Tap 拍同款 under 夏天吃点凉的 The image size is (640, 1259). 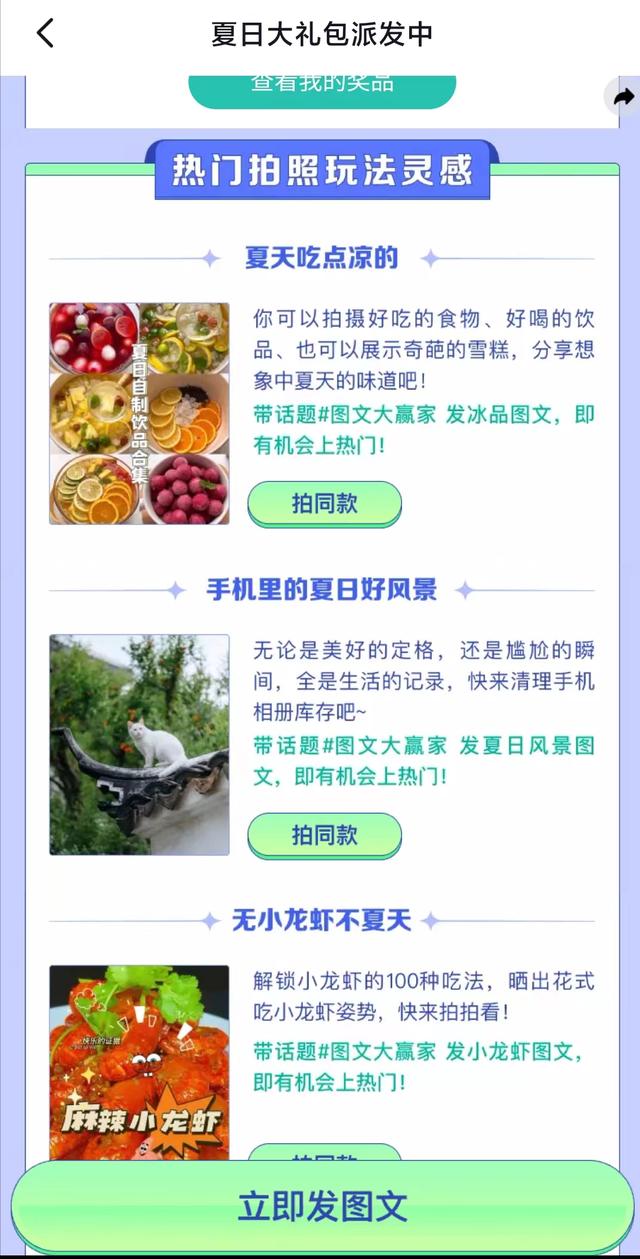tap(324, 503)
